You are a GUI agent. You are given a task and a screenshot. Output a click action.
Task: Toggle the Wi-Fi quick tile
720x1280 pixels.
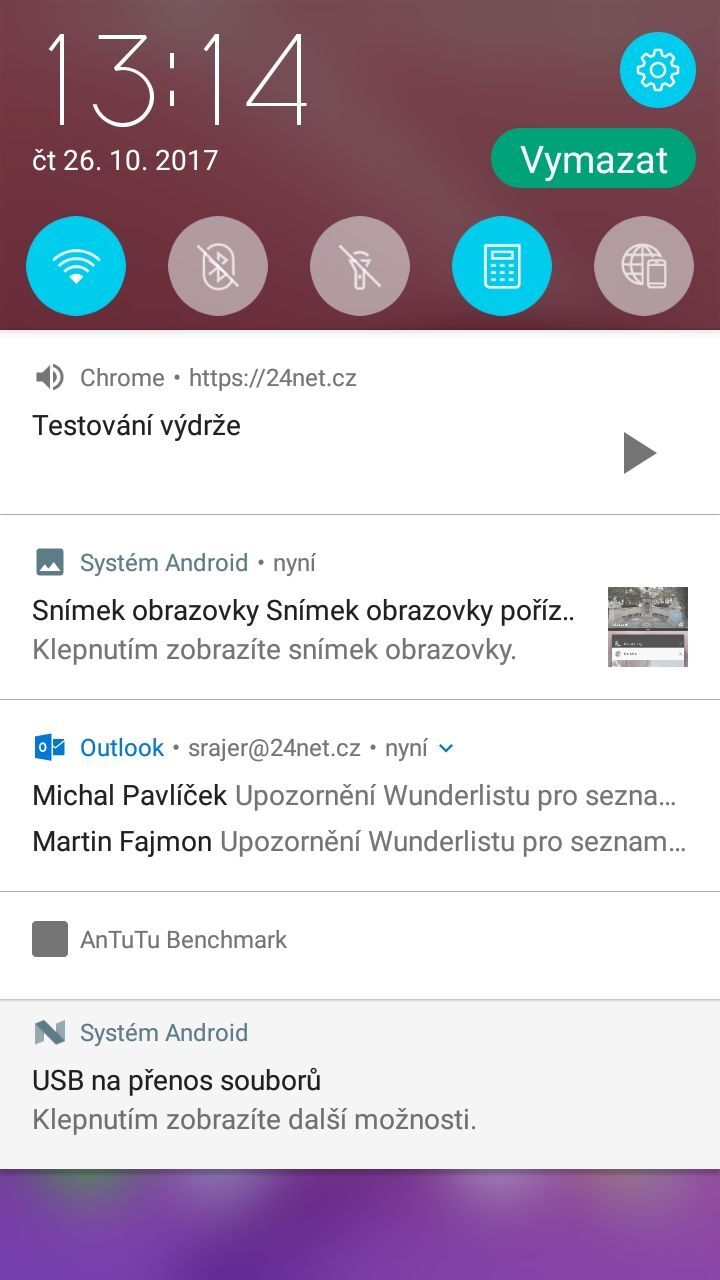(x=76, y=266)
